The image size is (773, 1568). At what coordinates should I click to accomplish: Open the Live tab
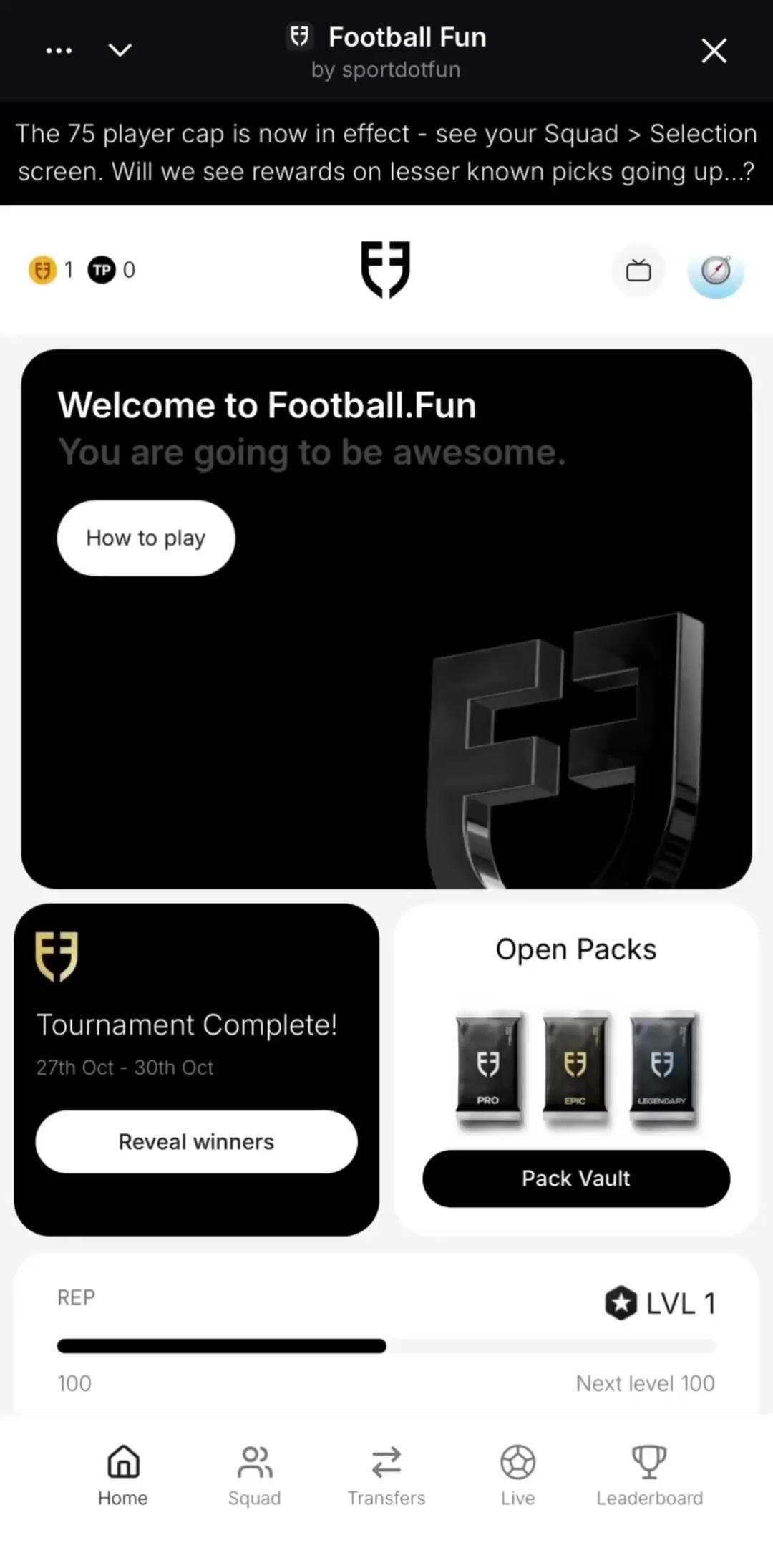517,1475
